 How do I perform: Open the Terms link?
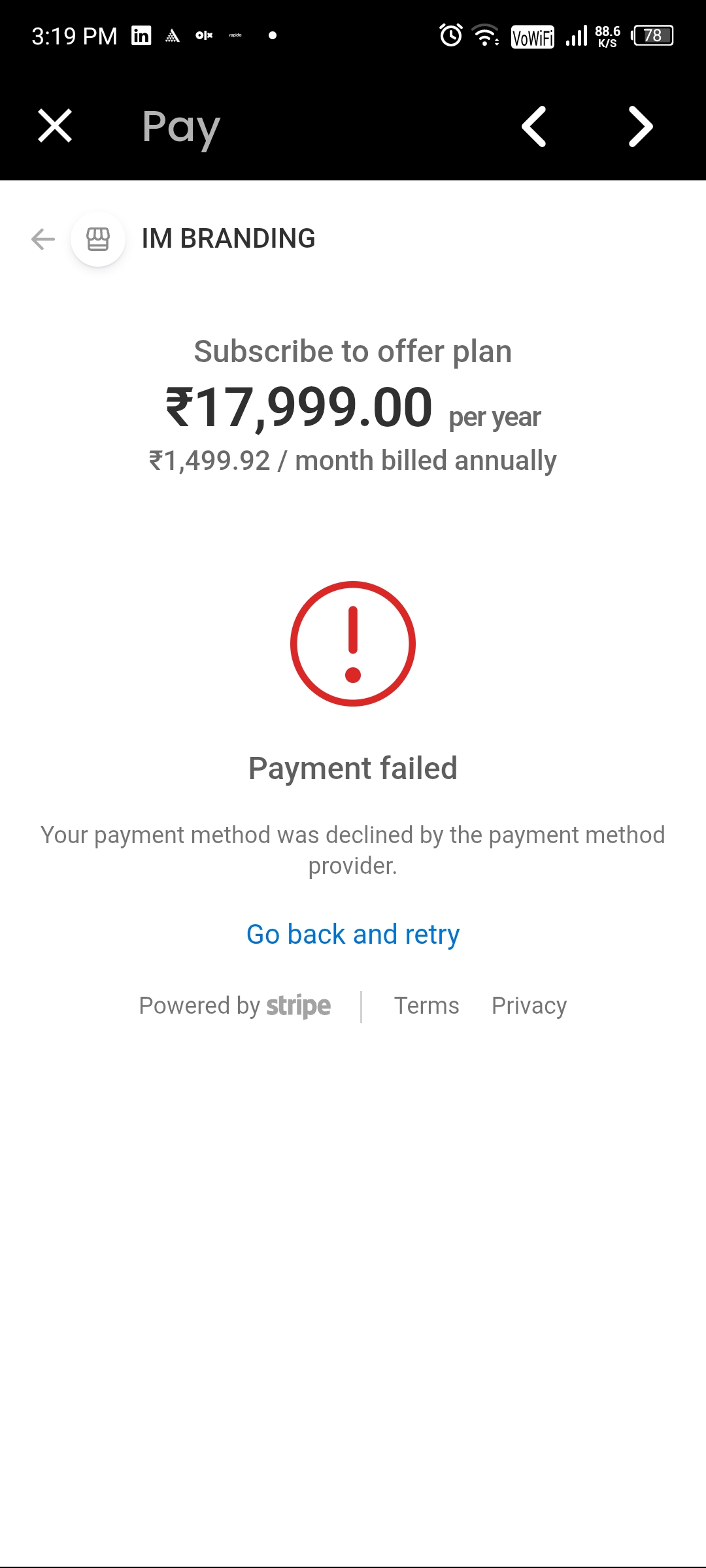coord(426,1005)
